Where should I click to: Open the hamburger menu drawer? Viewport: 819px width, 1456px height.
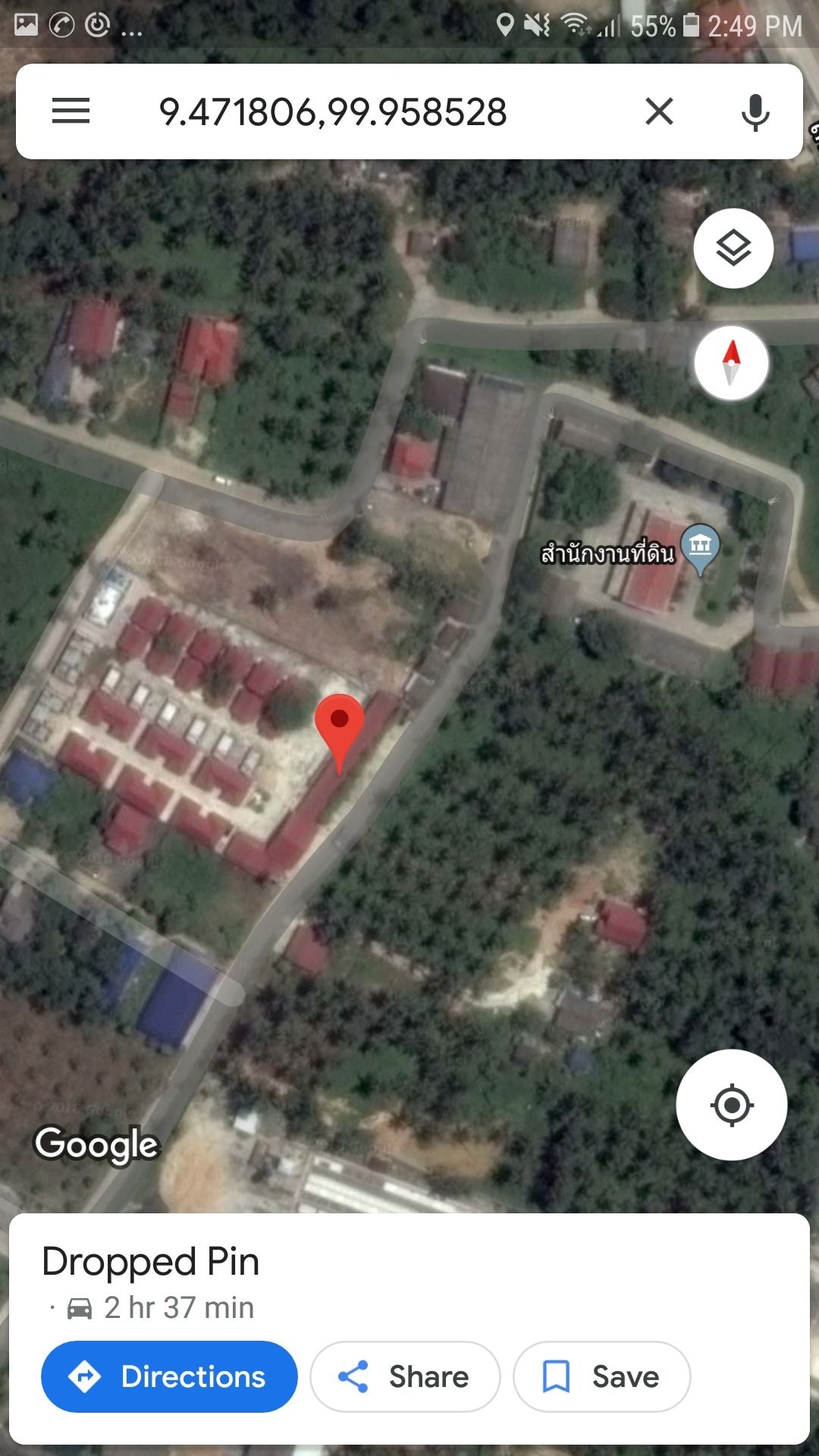(71, 111)
